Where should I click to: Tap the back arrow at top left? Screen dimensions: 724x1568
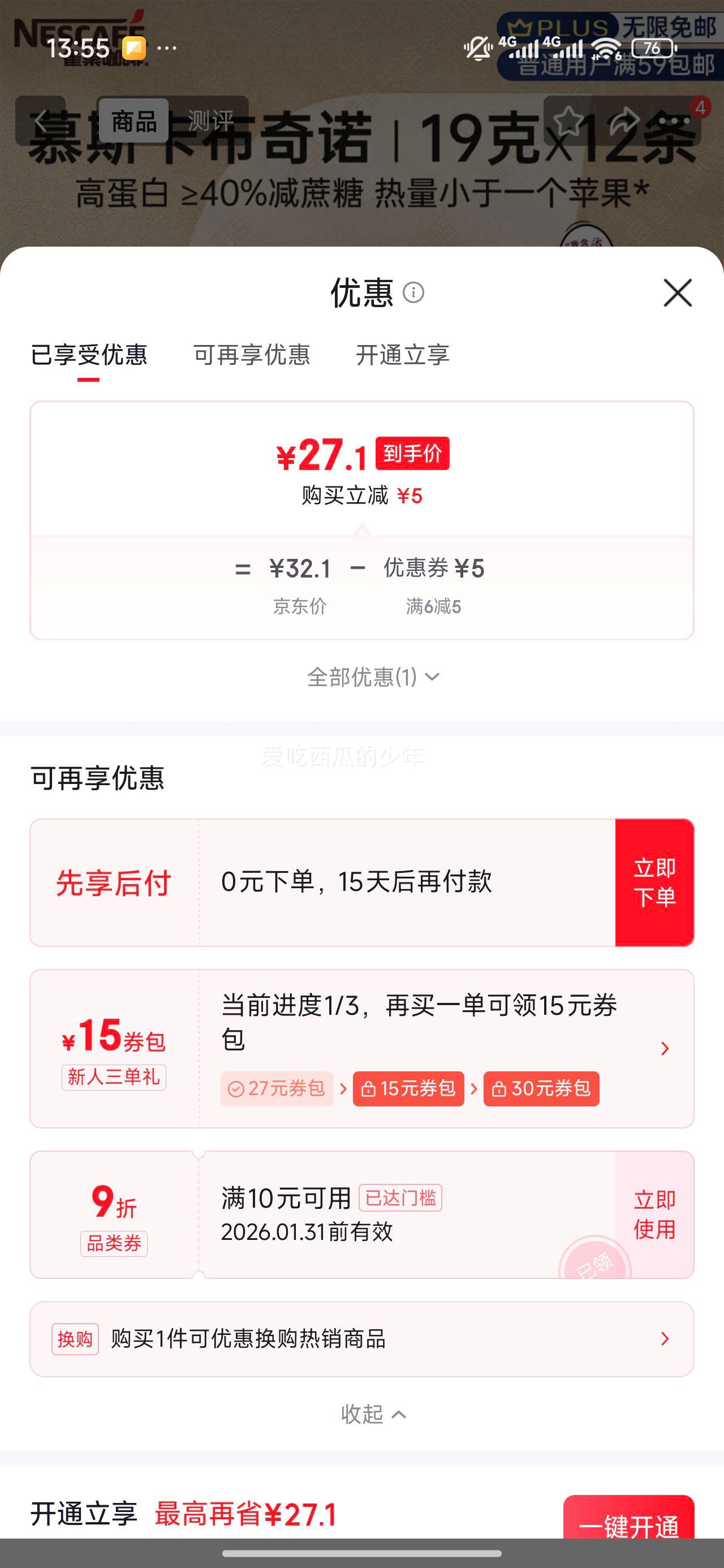click(x=40, y=120)
